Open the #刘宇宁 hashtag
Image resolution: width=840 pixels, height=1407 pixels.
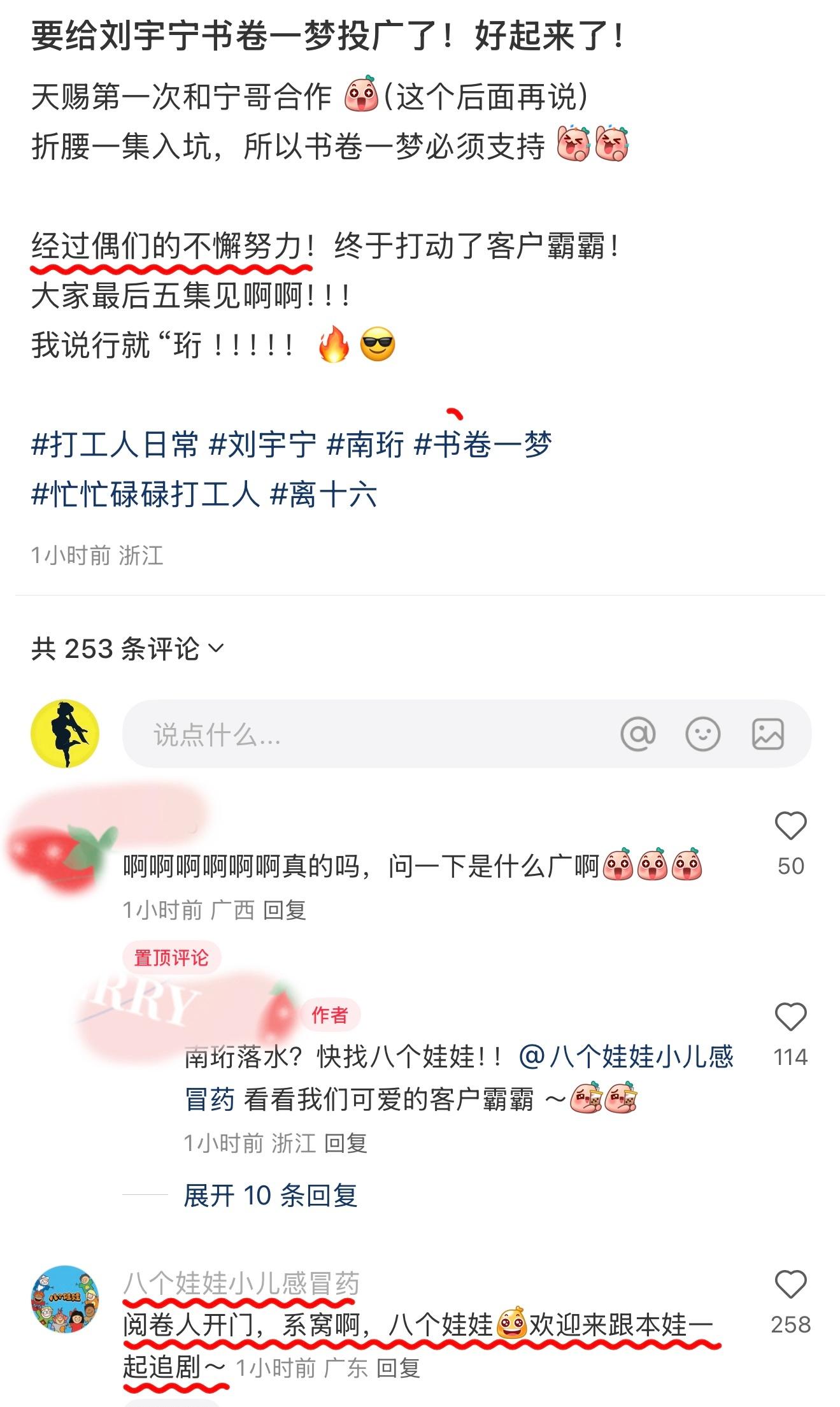[262, 444]
